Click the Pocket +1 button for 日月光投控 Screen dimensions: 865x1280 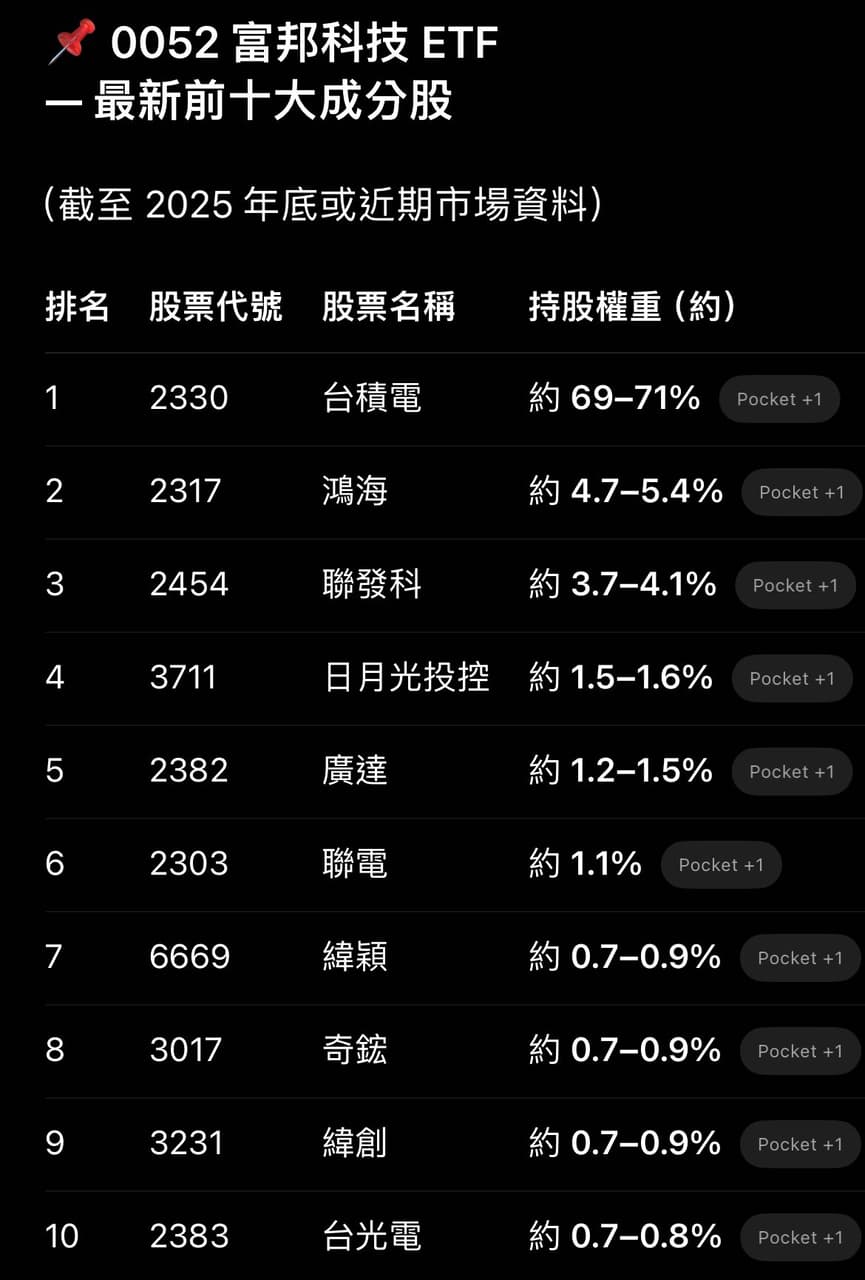[792, 678]
